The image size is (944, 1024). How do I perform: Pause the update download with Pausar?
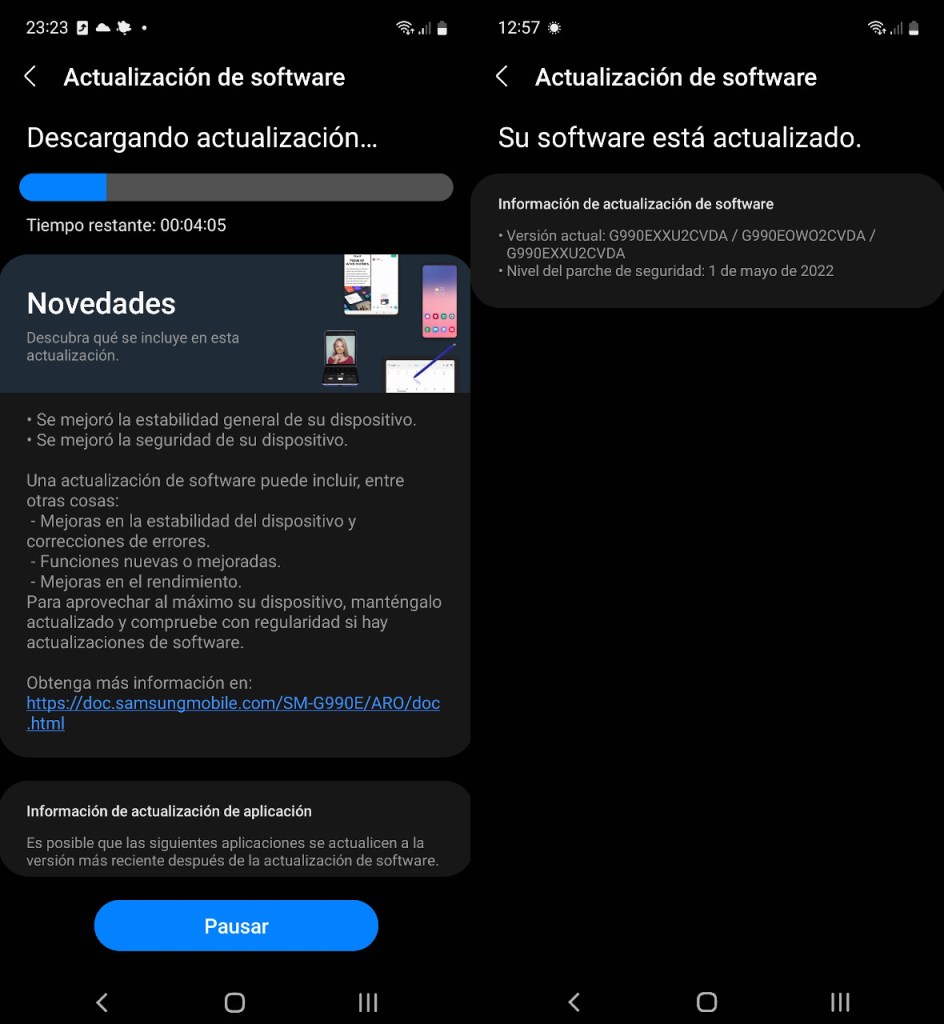pyautogui.click(x=236, y=926)
